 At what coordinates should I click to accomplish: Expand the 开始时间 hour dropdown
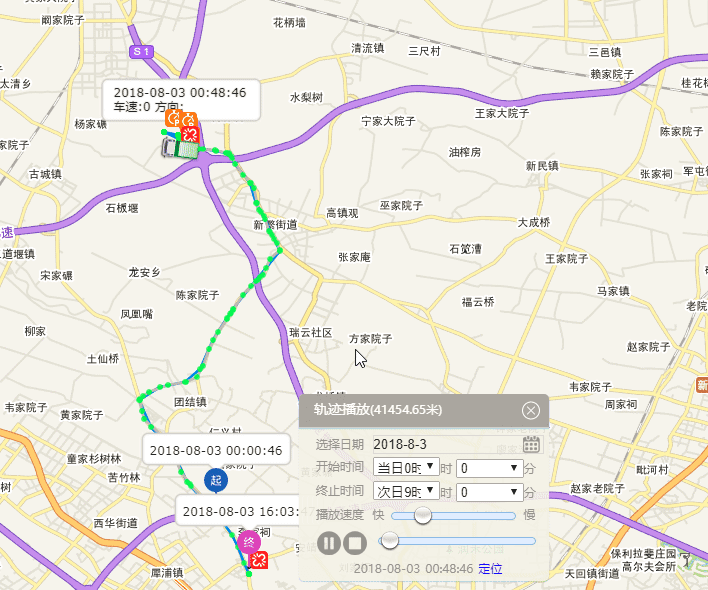tap(406, 467)
